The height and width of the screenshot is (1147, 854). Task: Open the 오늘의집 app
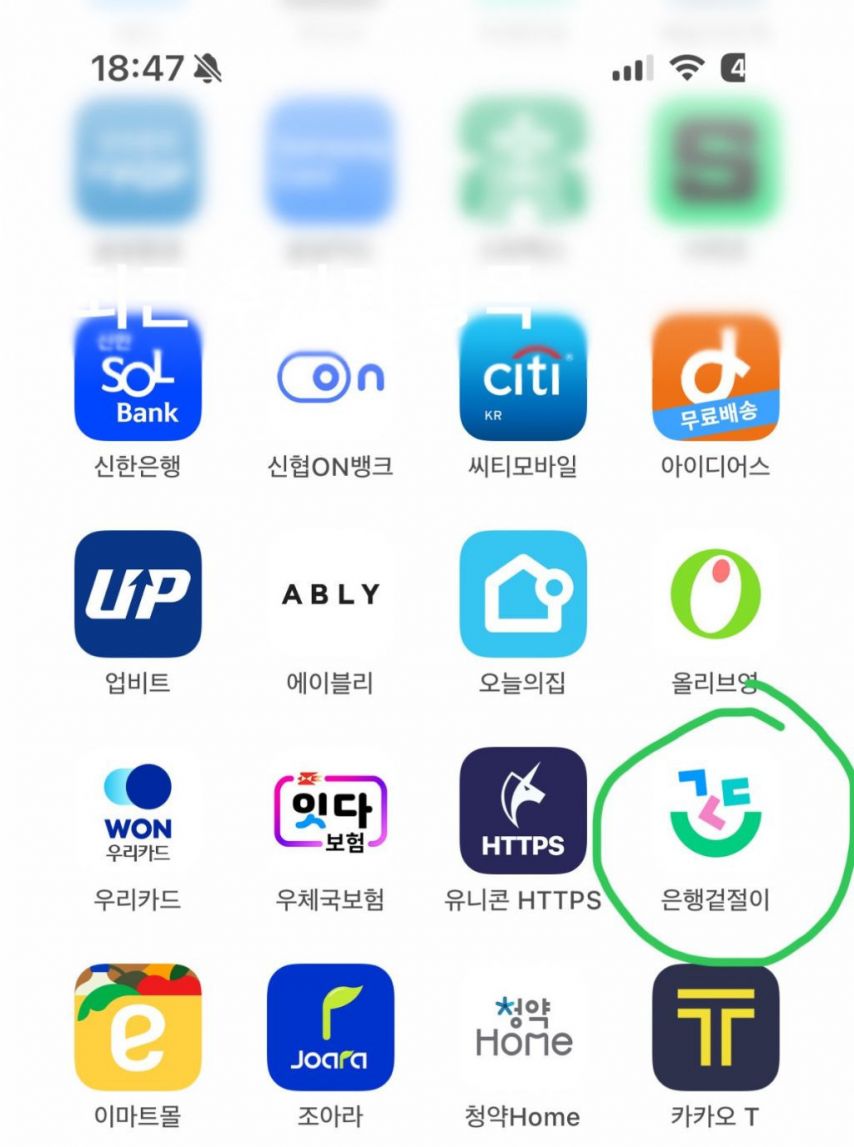point(522,594)
